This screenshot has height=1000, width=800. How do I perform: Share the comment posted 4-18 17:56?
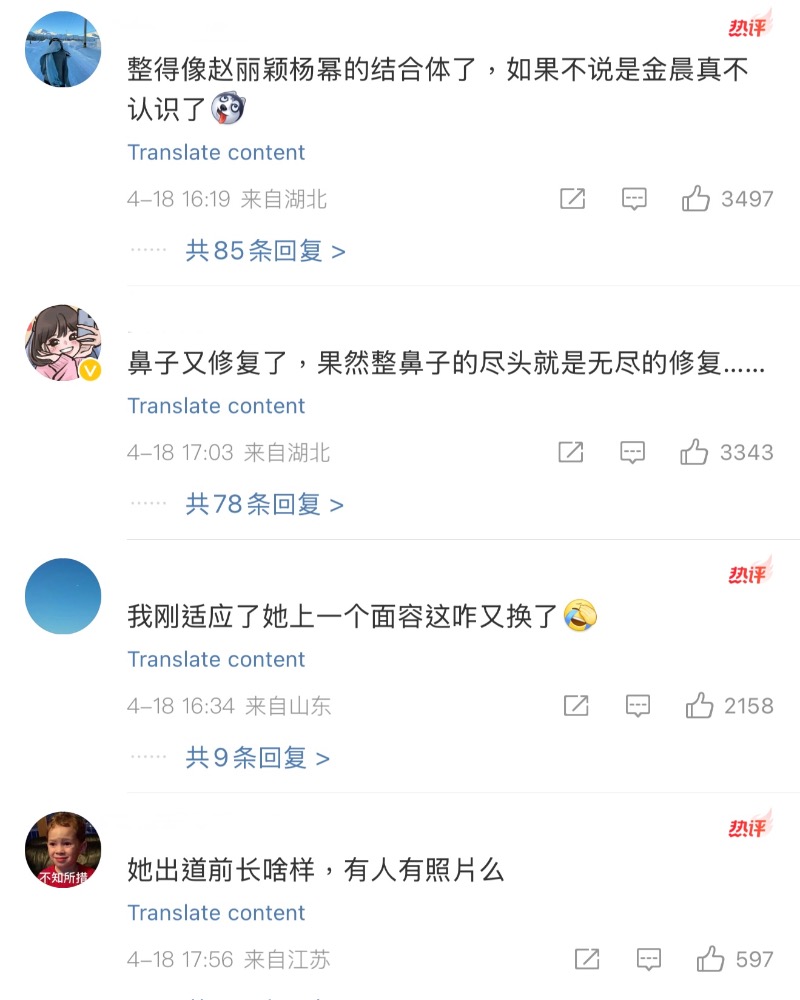click(x=587, y=959)
